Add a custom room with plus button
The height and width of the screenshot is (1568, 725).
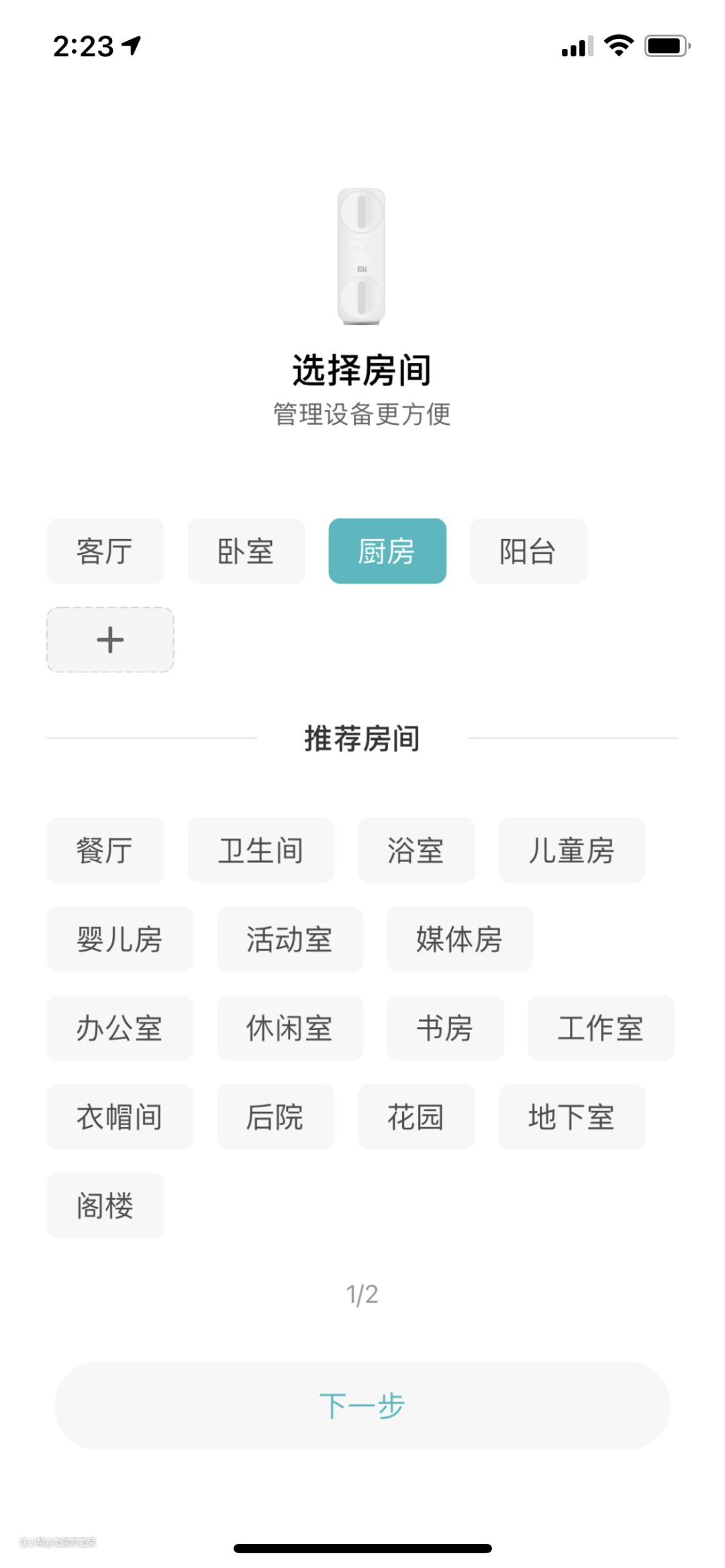pos(110,639)
